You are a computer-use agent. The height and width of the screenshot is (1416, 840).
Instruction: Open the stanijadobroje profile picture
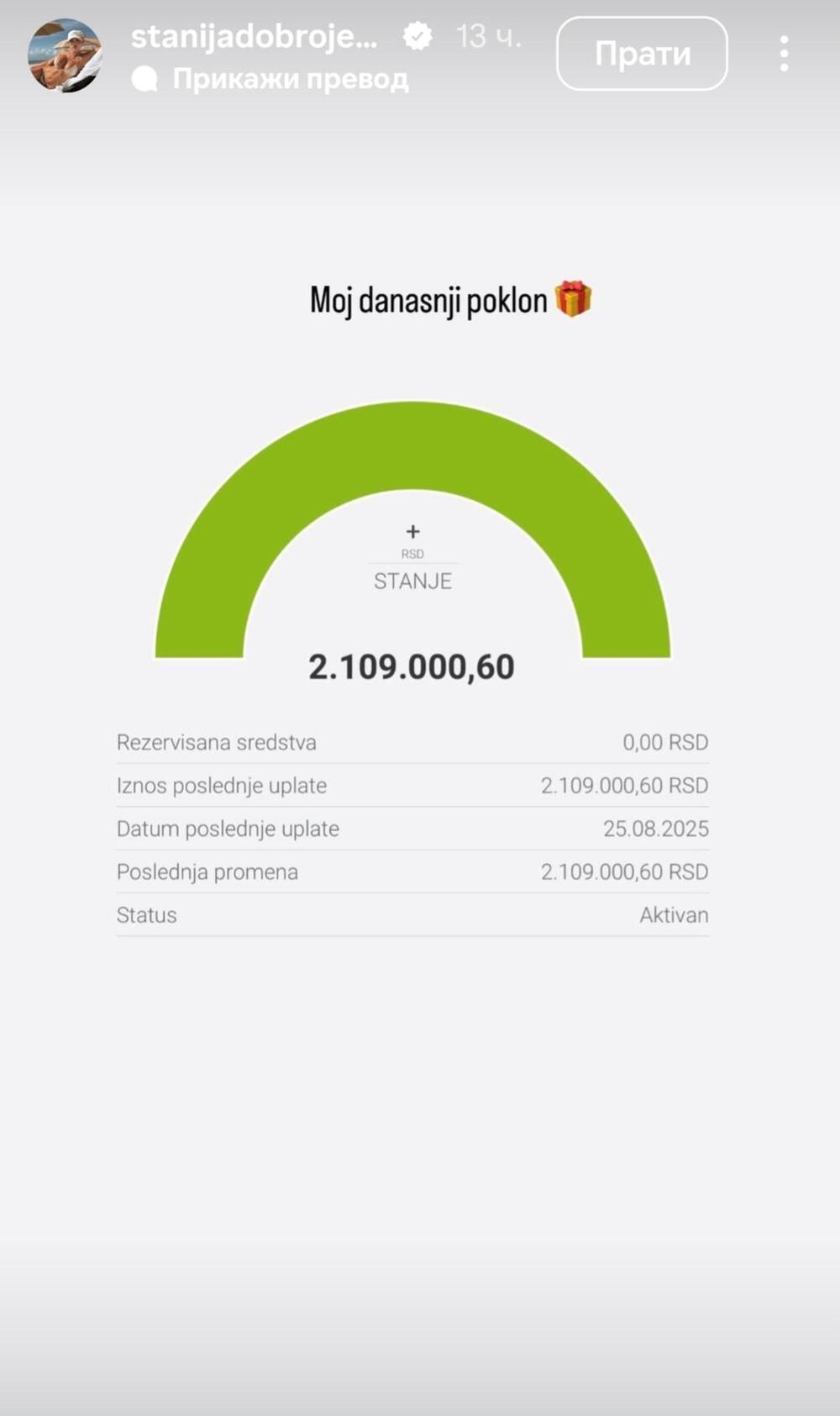65,55
